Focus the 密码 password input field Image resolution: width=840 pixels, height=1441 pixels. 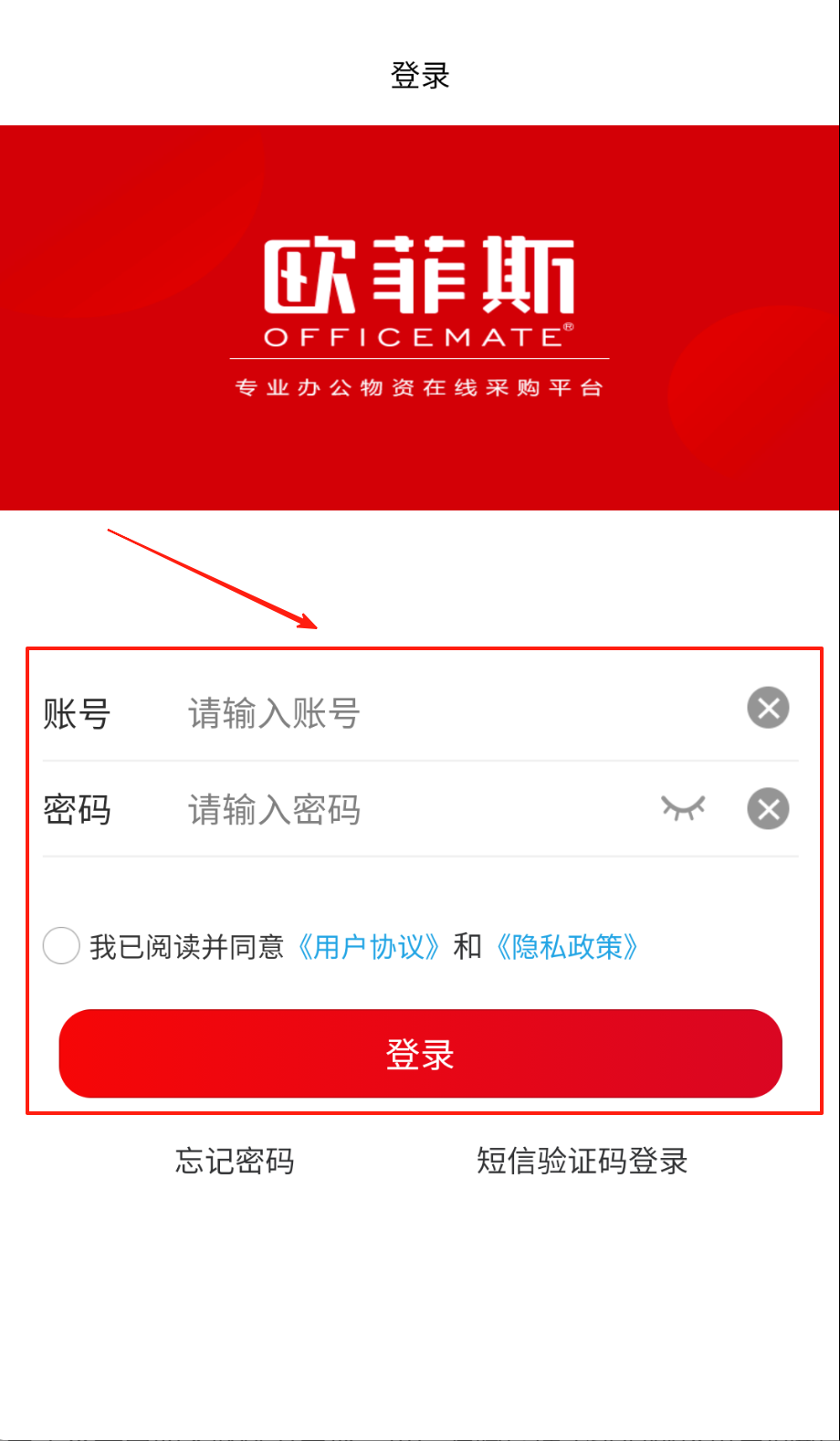[411, 809]
